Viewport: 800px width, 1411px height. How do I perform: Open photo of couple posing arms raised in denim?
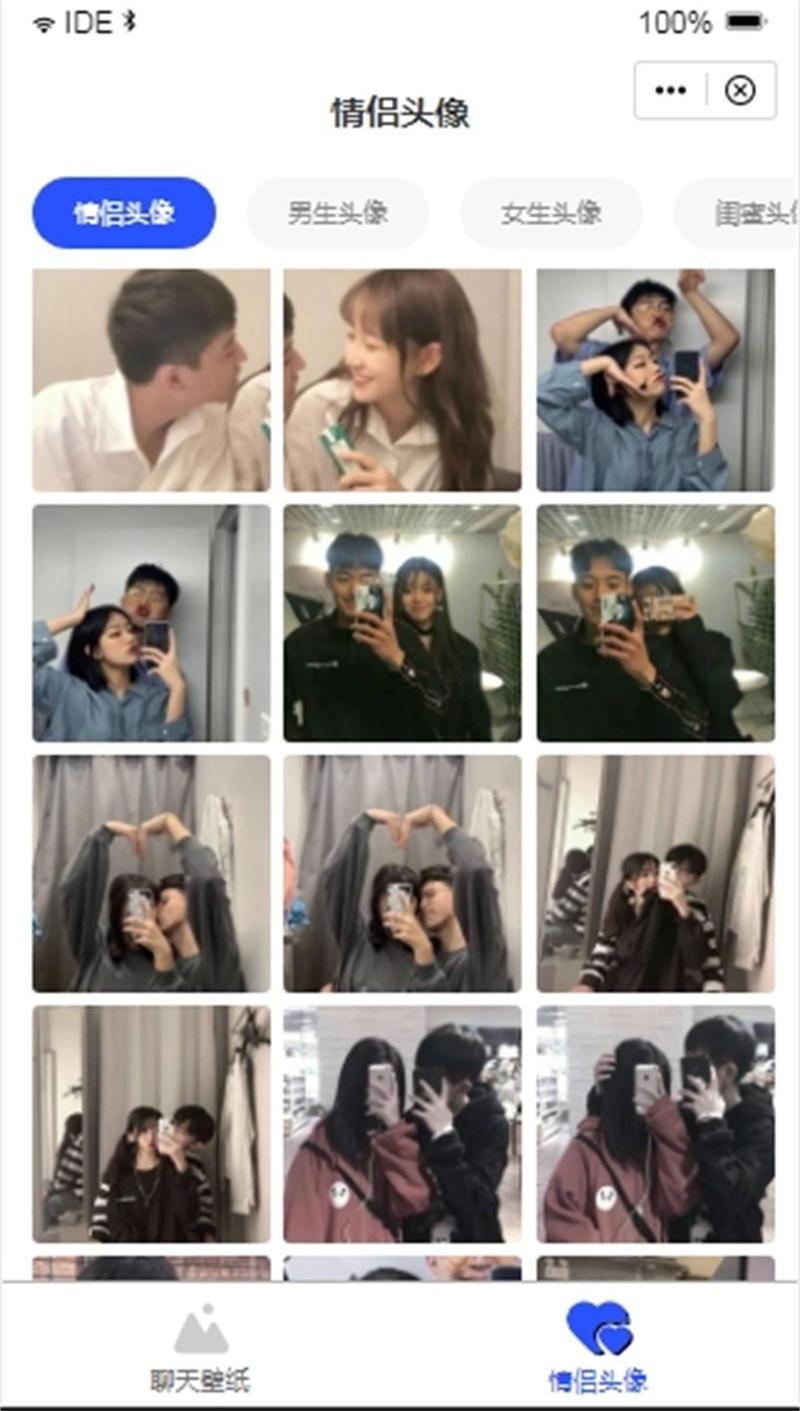coord(655,380)
